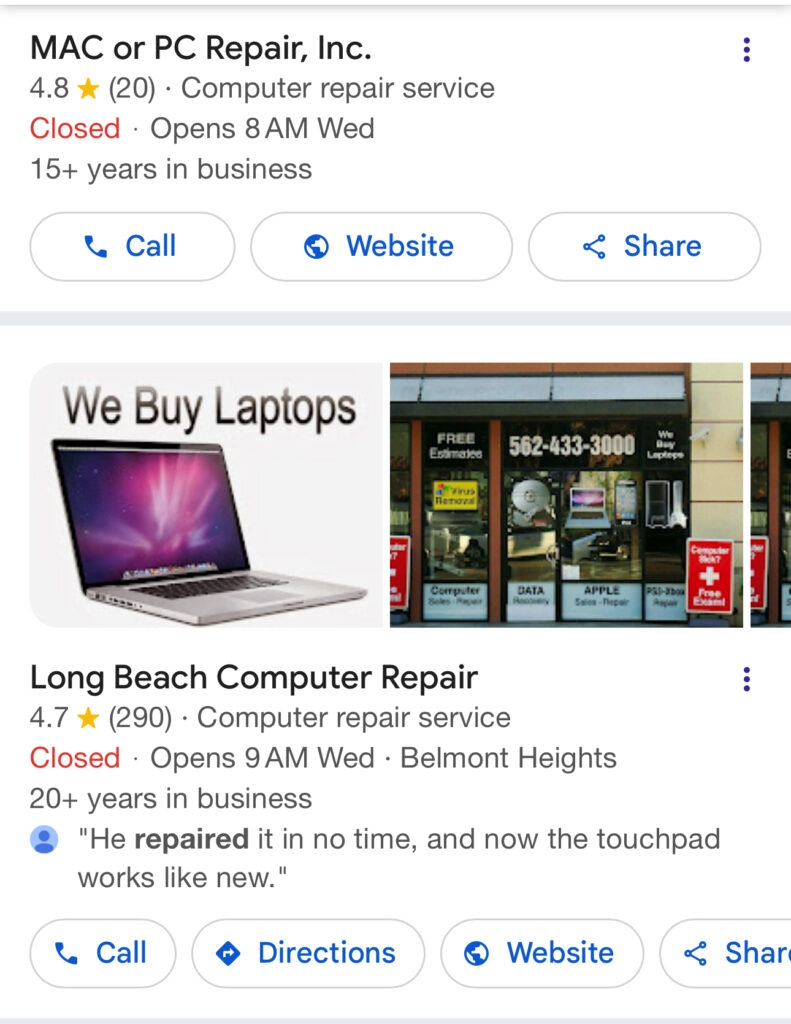Call MAC or PC Repair, Inc.
The image size is (791, 1024).
coord(132,247)
